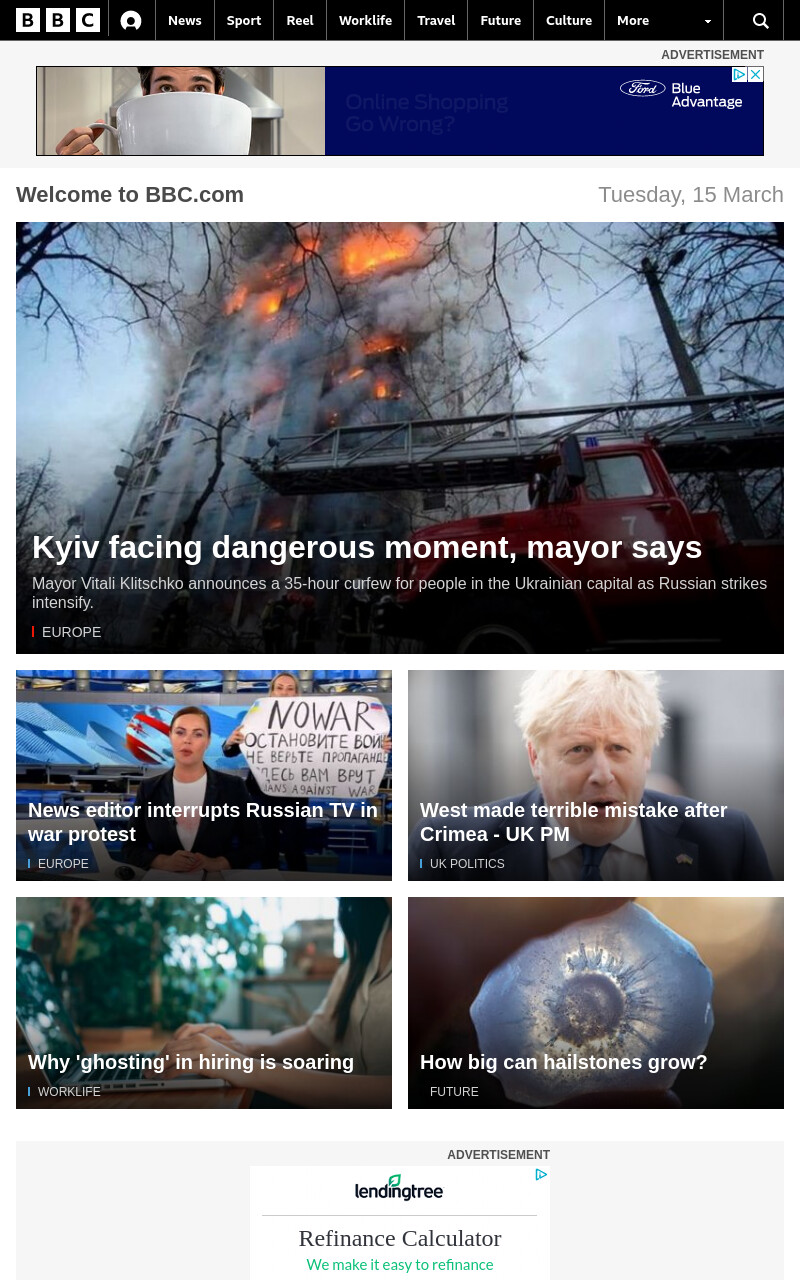
Task: Read Why 'ghosting' in hiring is soaring
Action: pos(191,1062)
